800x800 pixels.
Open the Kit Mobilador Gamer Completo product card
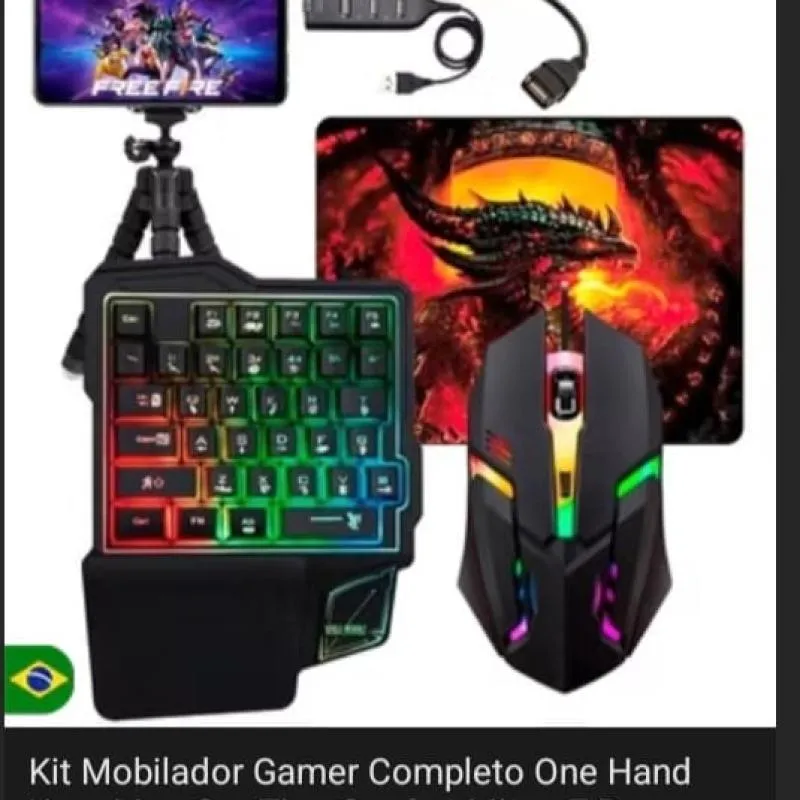pos(390,400)
